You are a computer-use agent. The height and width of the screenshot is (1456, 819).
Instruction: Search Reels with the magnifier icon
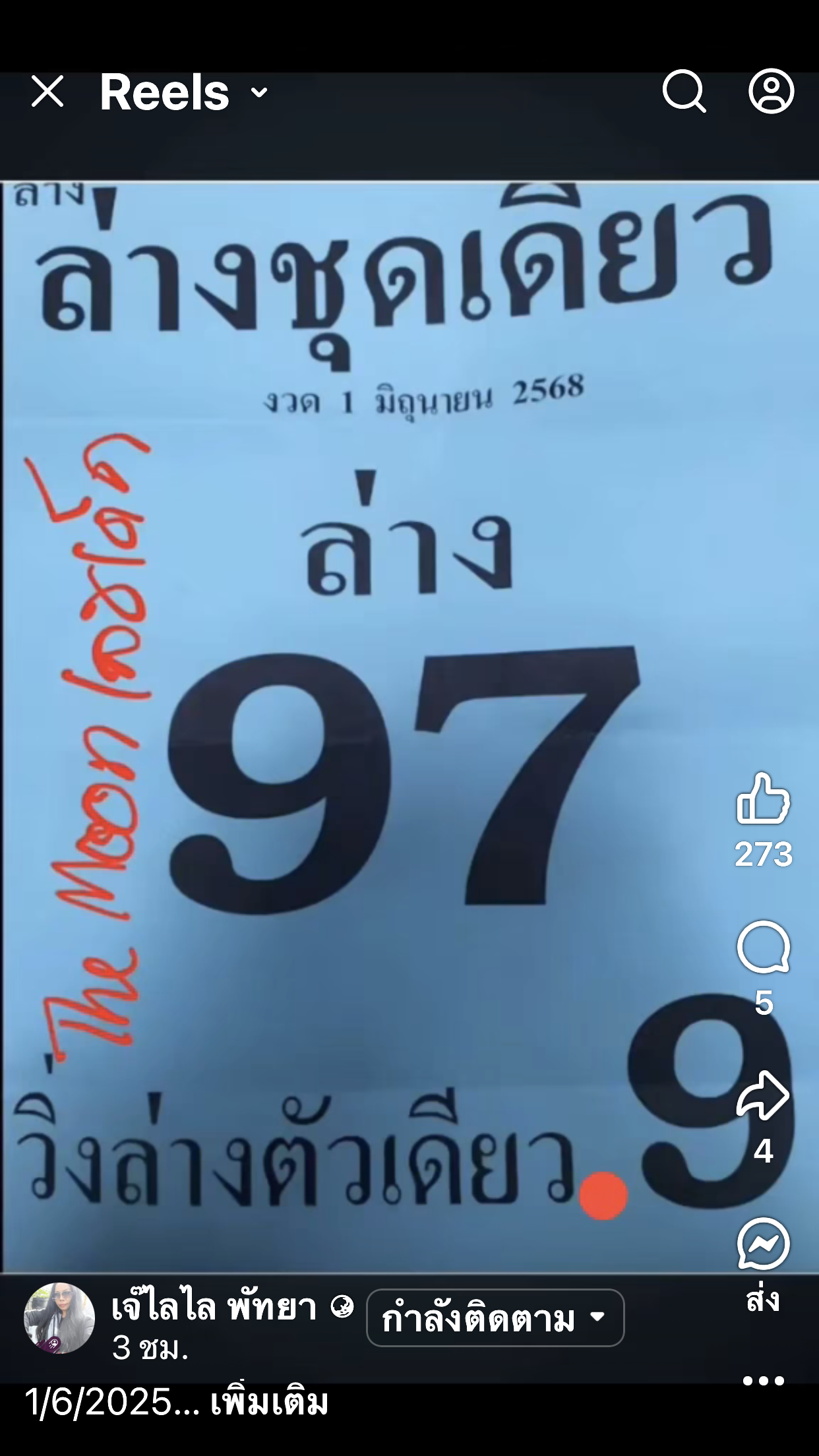tap(684, 91)
